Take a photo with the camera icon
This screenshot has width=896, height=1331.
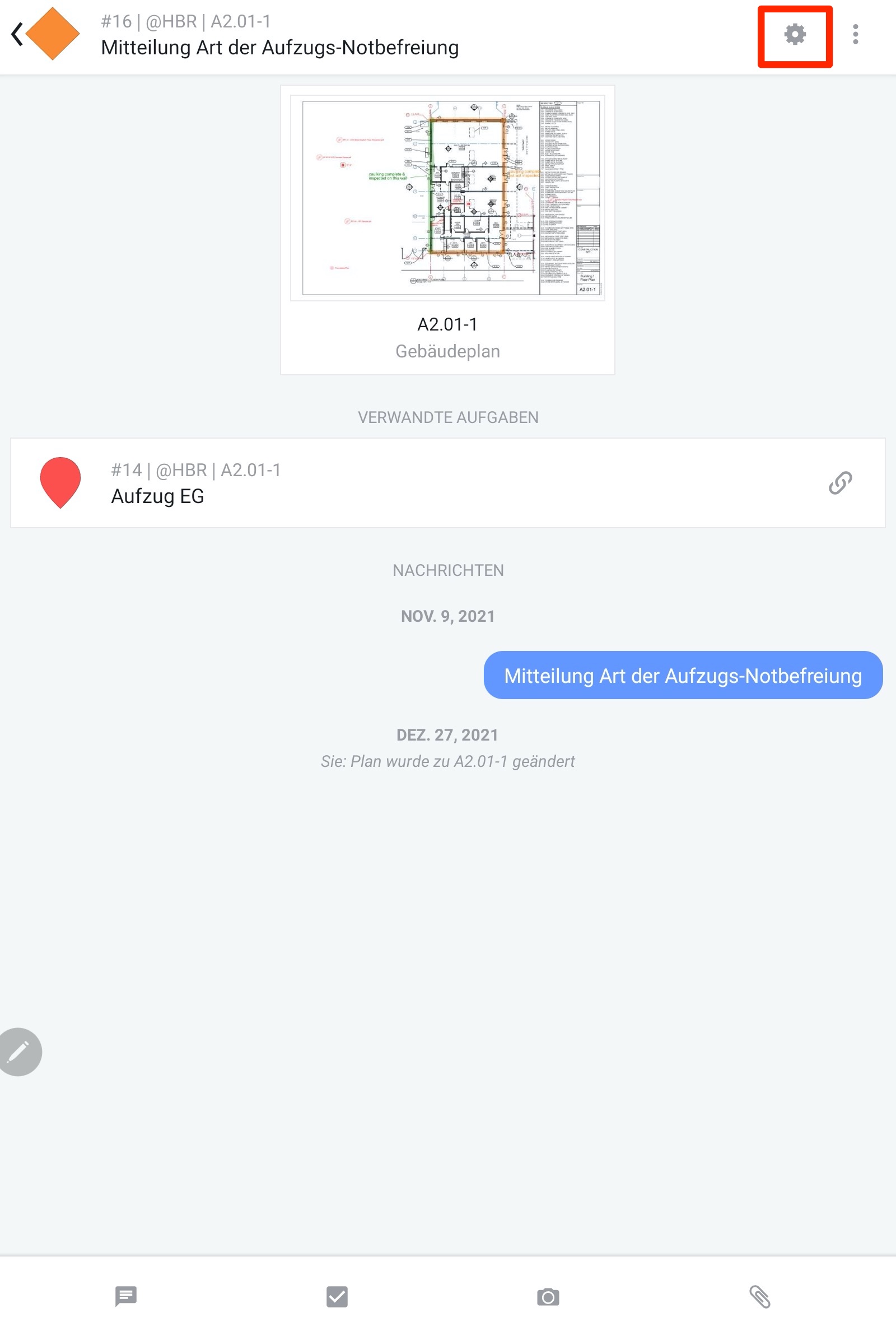(548, 1296)
